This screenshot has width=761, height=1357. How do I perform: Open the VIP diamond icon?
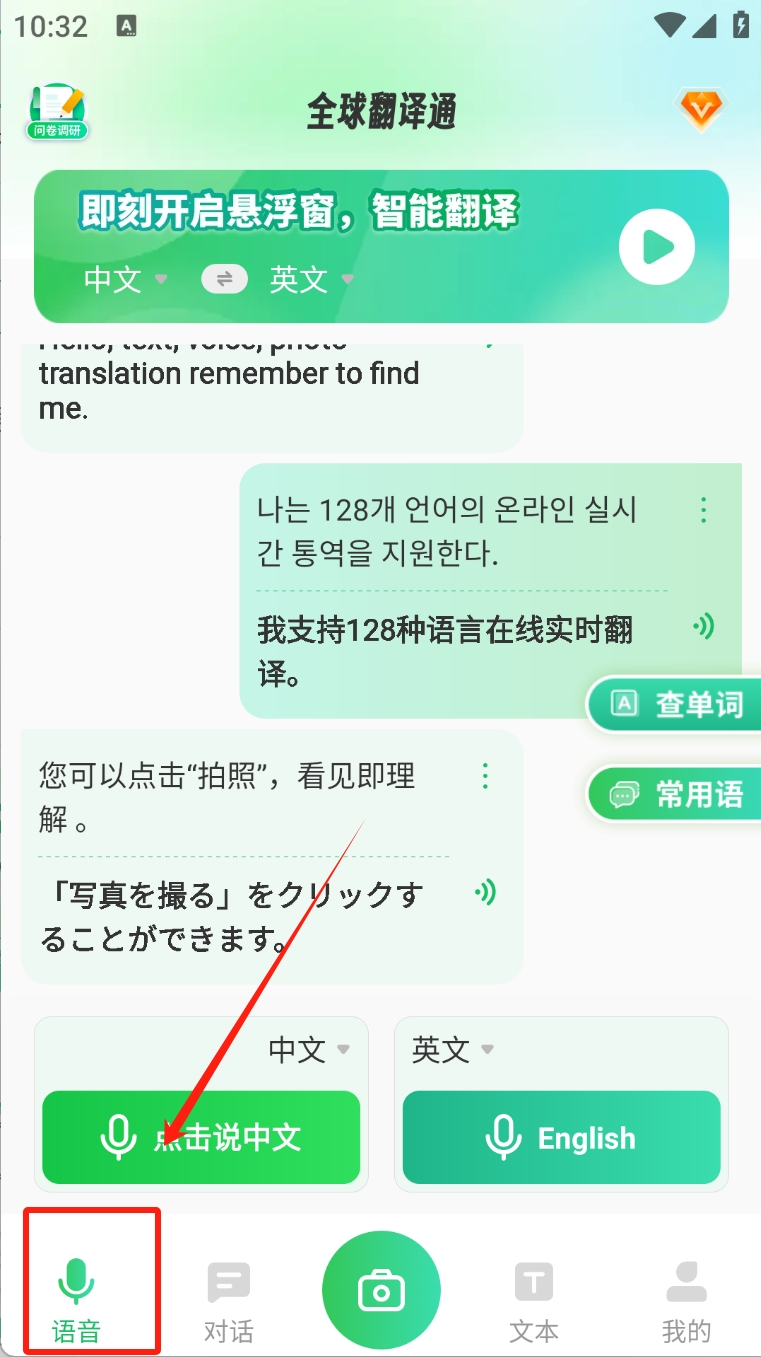pos(701,109)
